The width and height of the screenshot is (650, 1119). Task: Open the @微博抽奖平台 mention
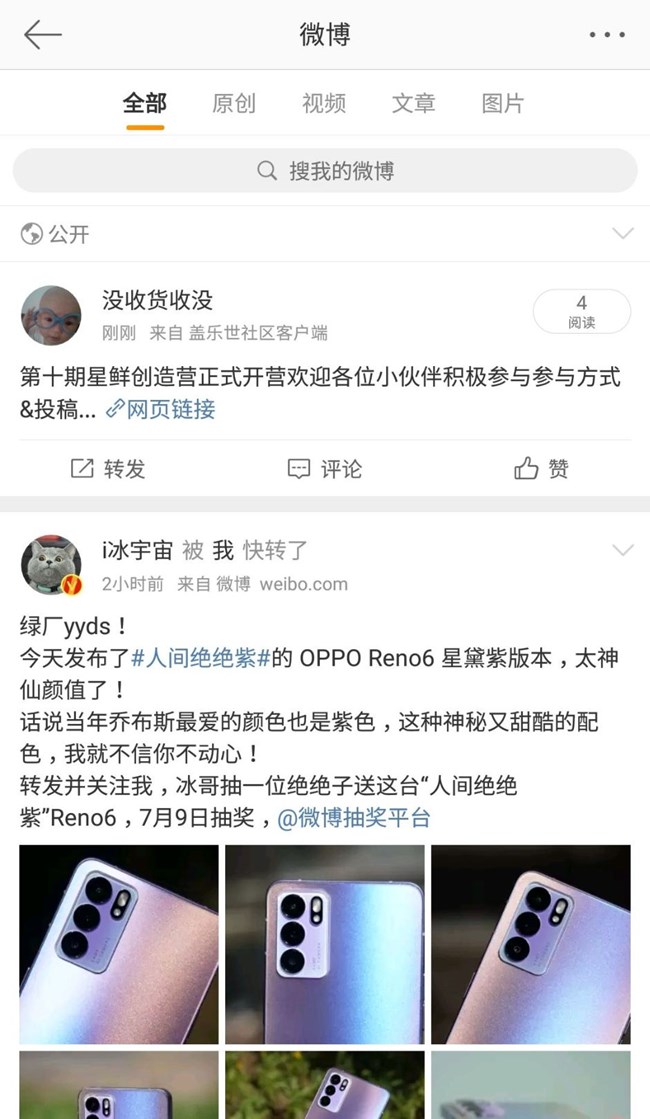[x=353, y=818]
